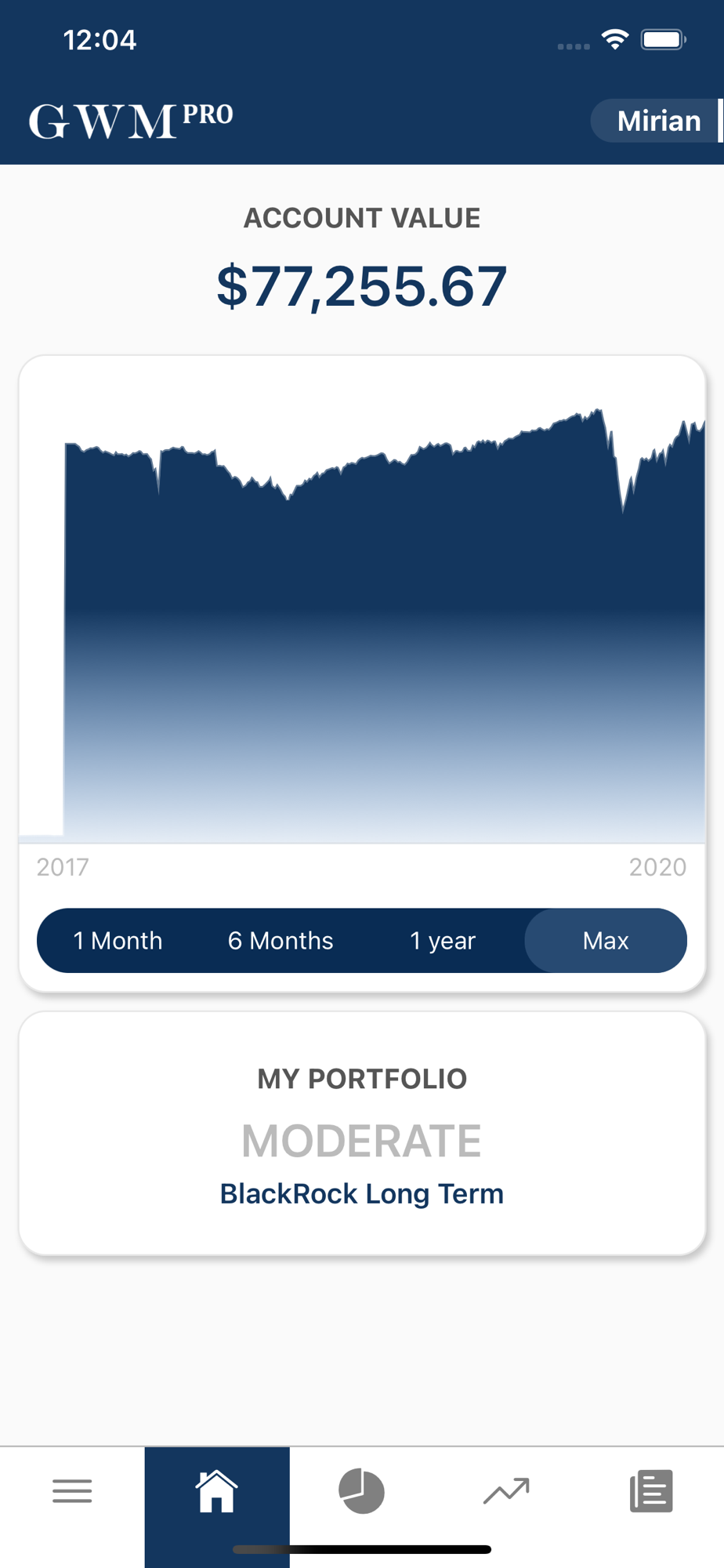This screenshot has width=724, height=1568.
Task: Open the trending performance tab
Action: 506,1490
